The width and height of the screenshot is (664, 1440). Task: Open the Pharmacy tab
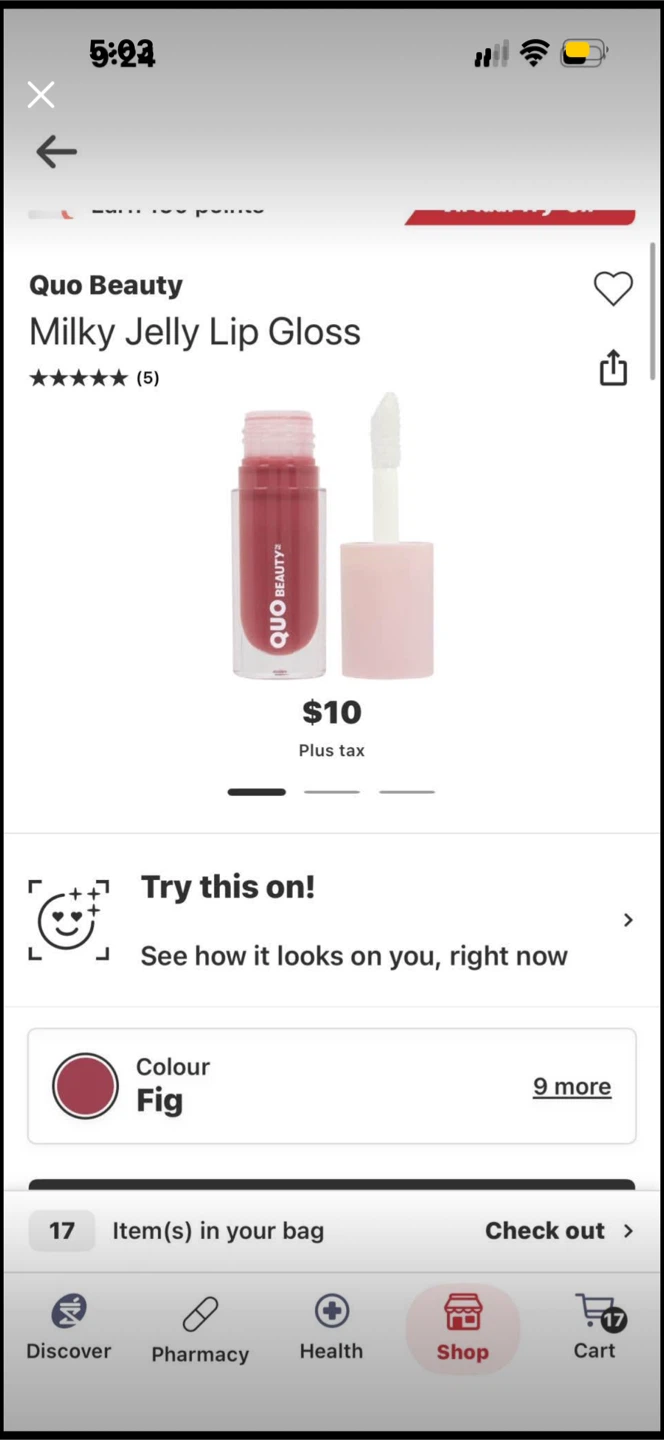click(x=200, y=1330)
